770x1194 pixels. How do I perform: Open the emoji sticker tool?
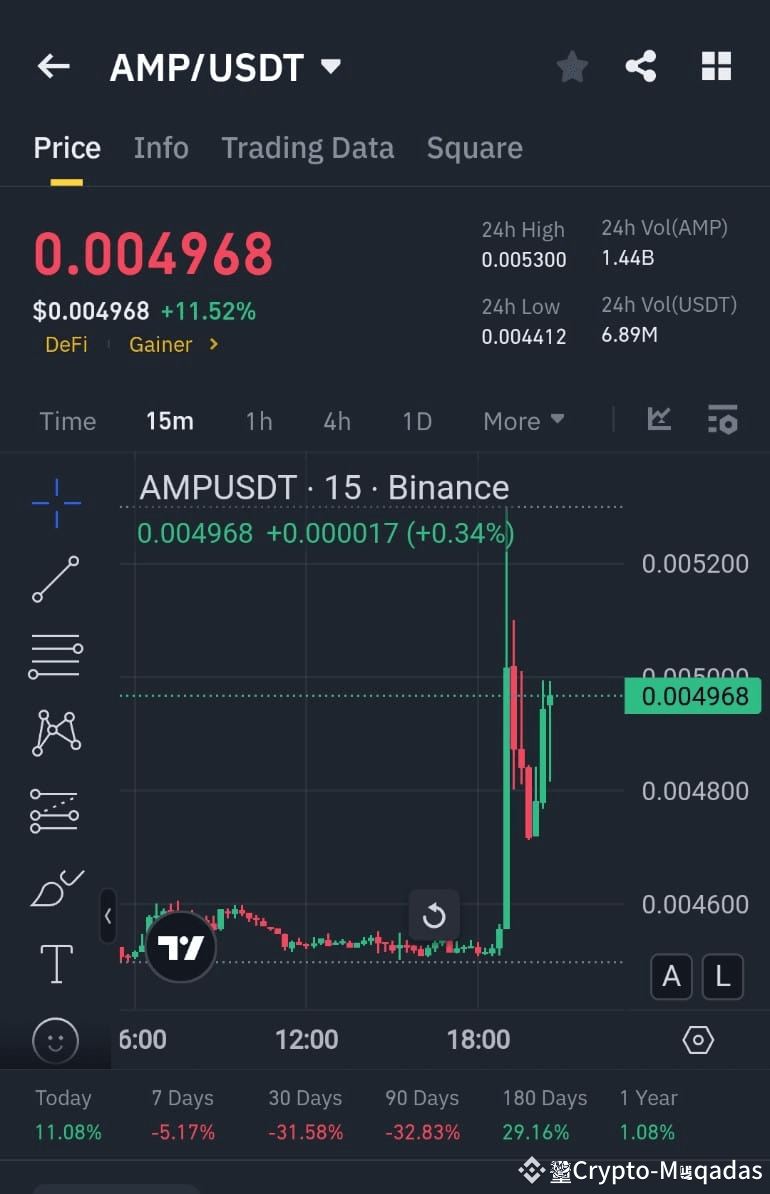[x=55, y=1041]
